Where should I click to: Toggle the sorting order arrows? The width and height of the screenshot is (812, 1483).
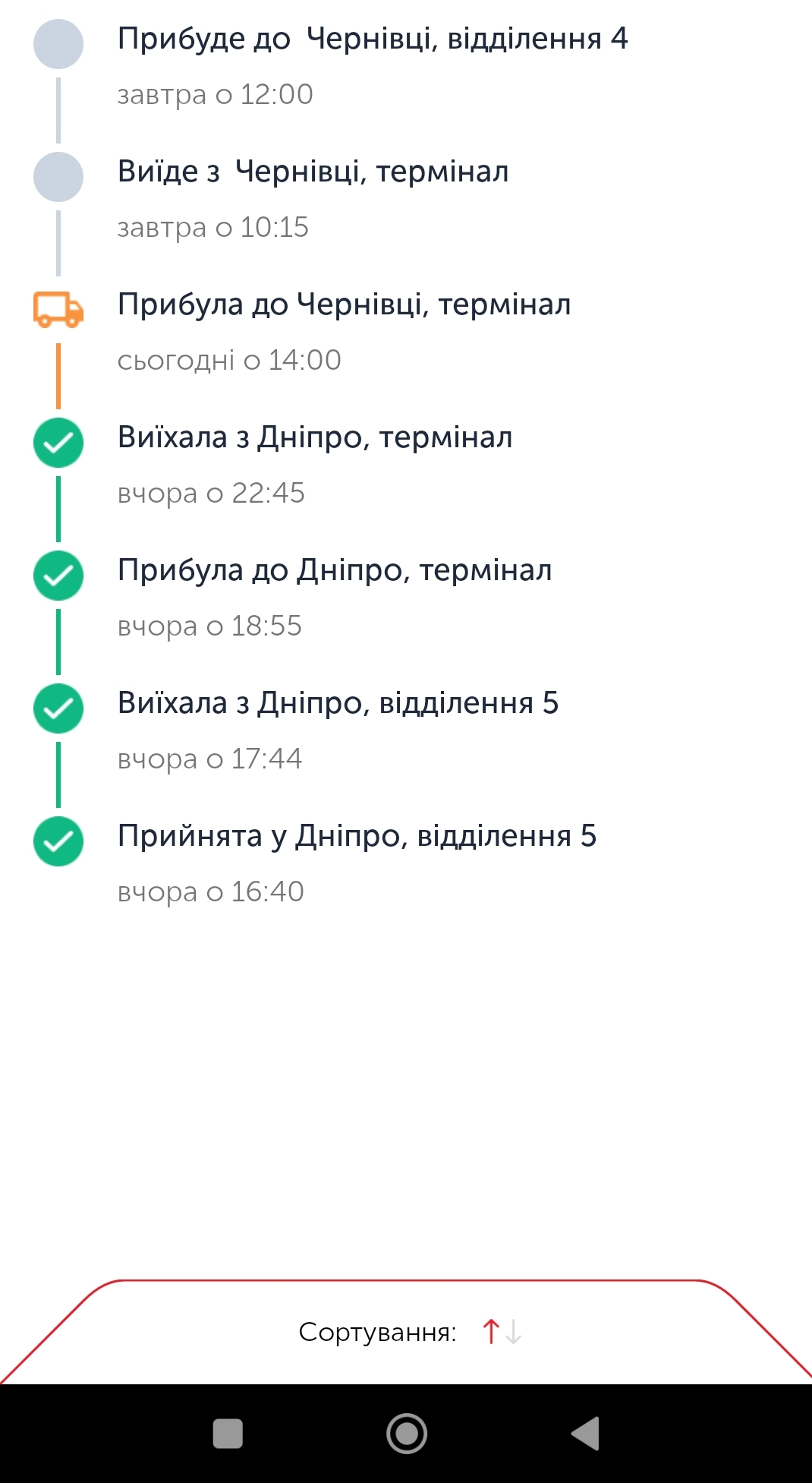[502, 1332]
